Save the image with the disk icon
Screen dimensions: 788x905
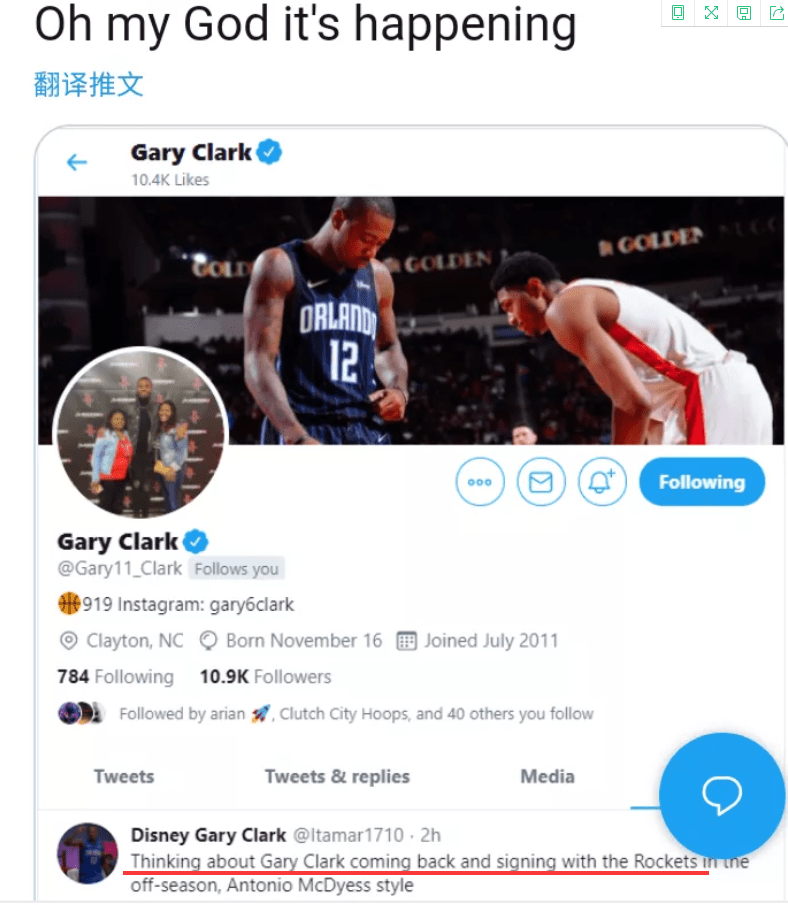[744, 13]
